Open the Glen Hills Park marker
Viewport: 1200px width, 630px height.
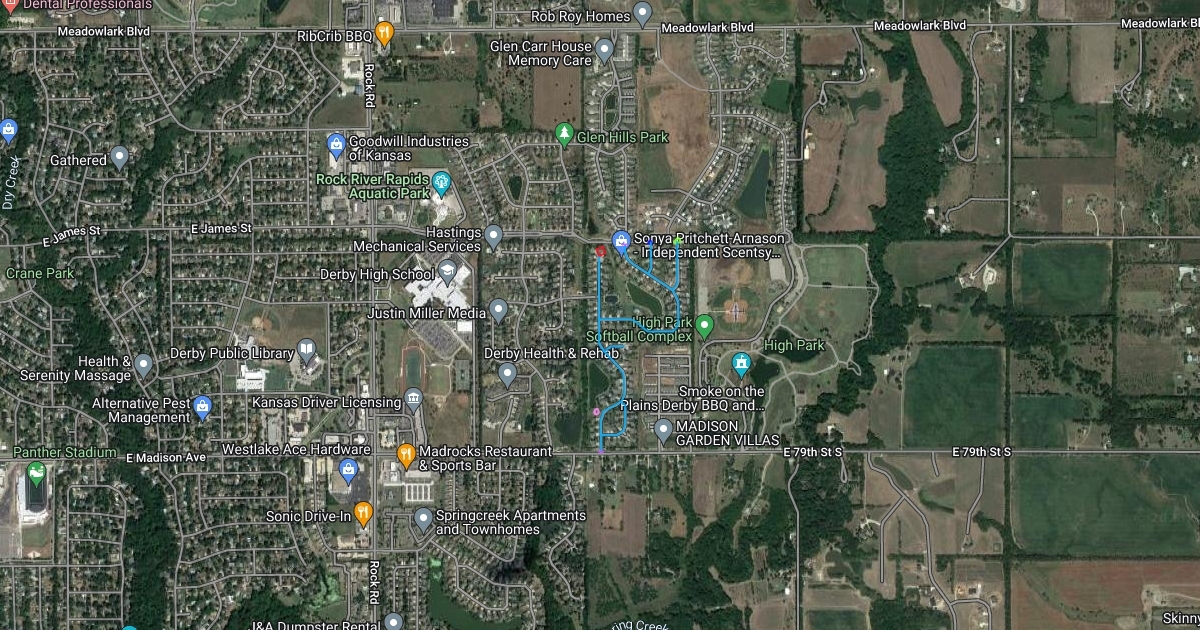click(x=565, y=135)
